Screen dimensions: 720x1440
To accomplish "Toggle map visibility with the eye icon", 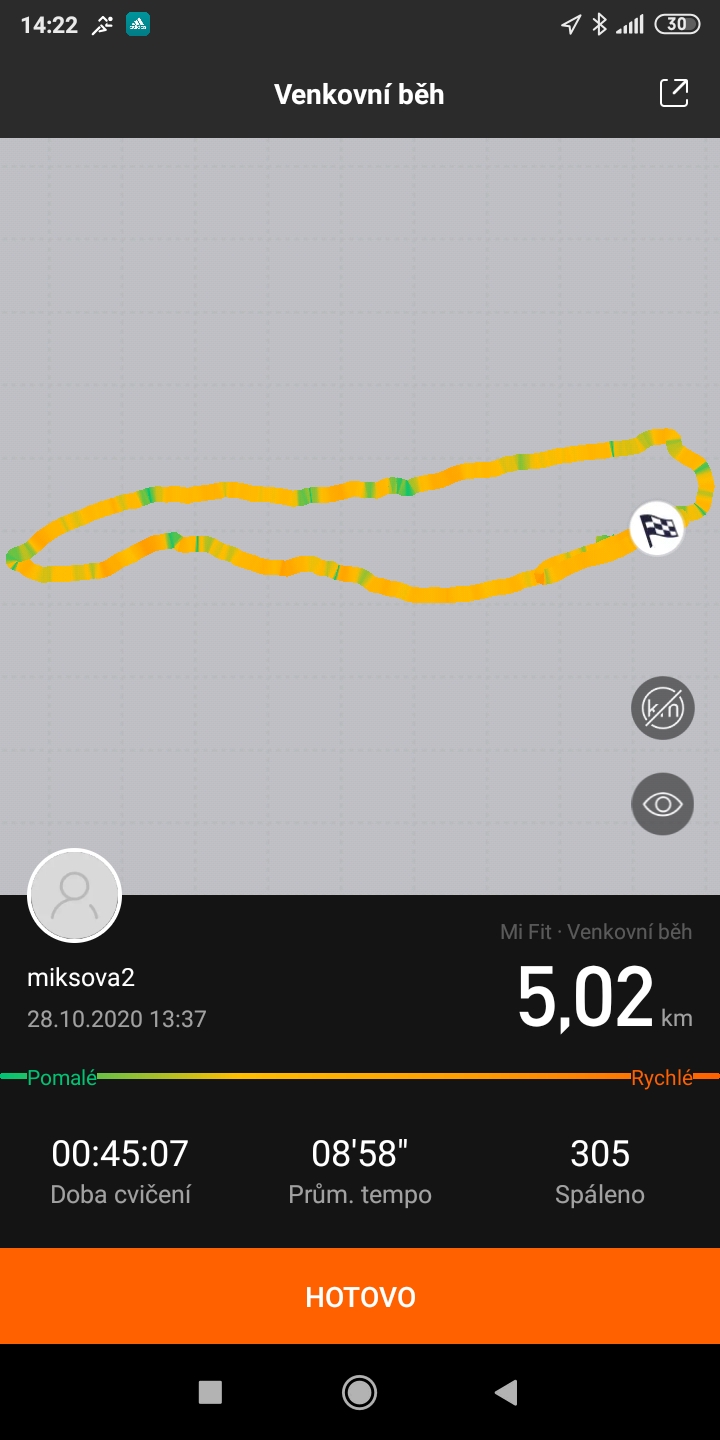I will [x=662, y=804].
